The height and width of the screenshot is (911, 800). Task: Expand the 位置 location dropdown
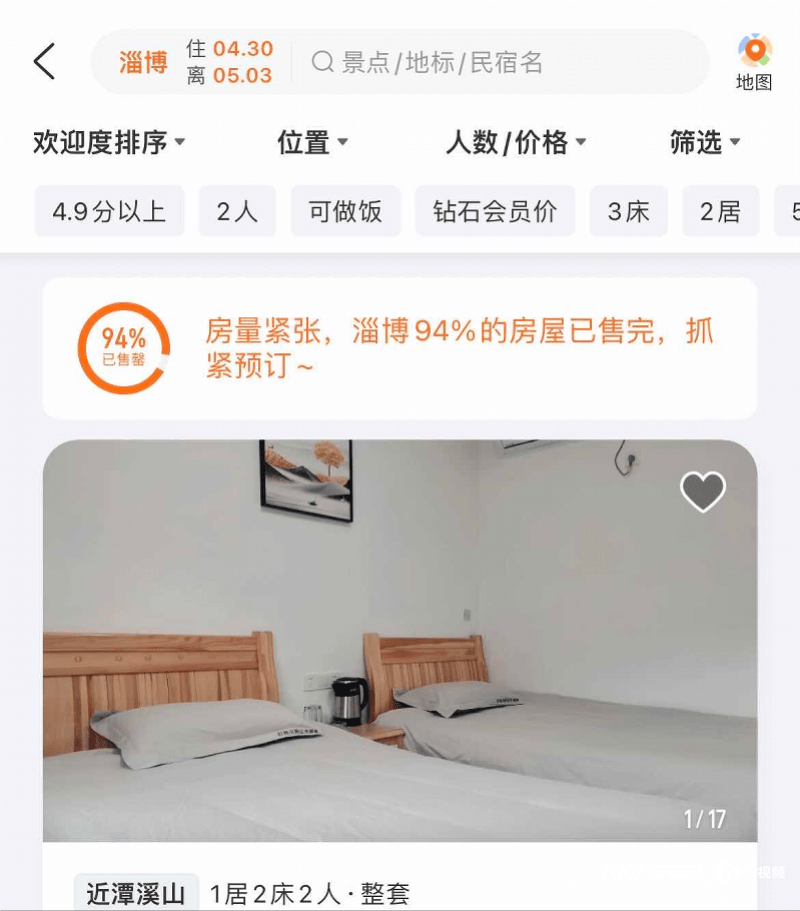pos(312,143)
